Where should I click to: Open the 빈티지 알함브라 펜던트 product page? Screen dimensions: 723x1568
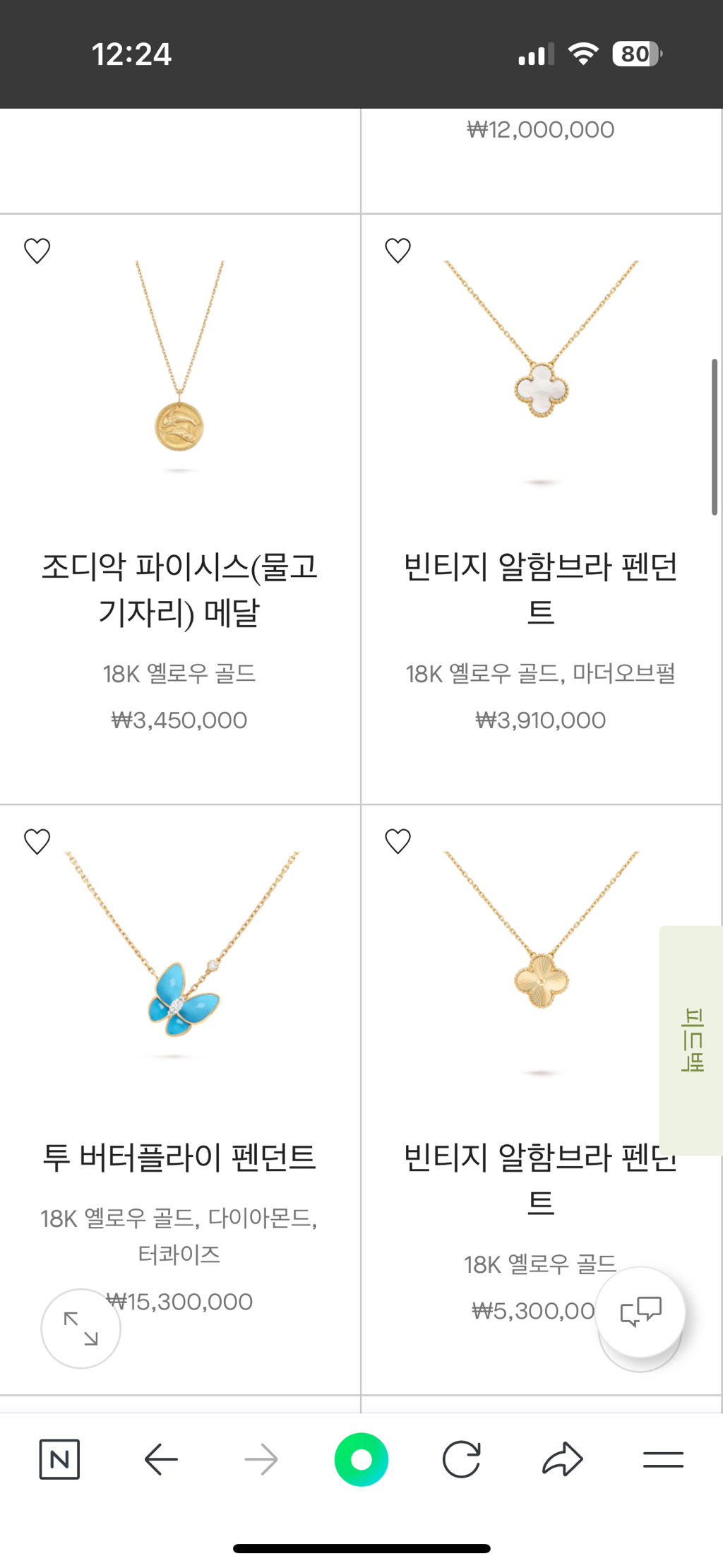click(542, 590)
